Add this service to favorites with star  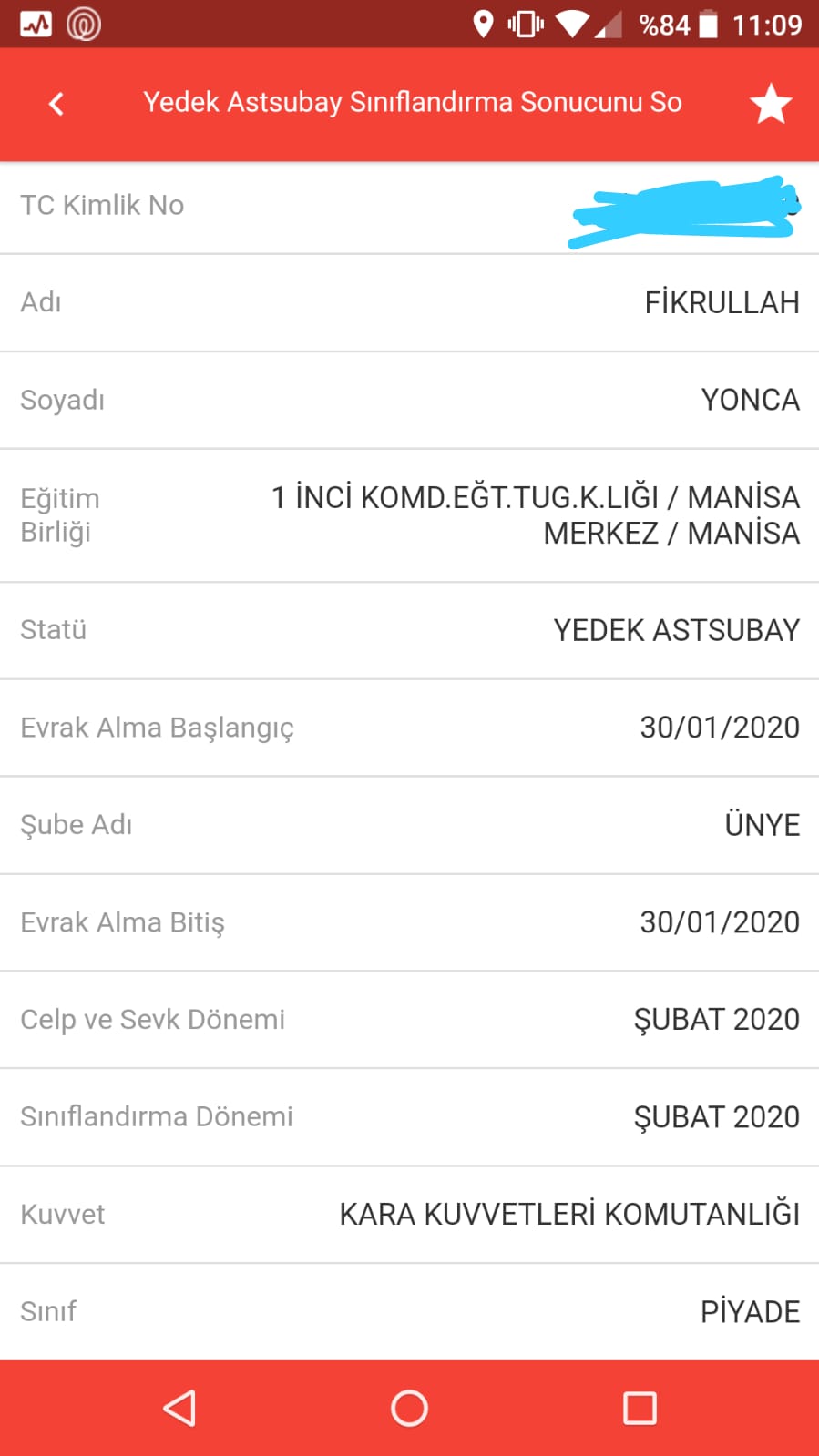tap(771, 103)
